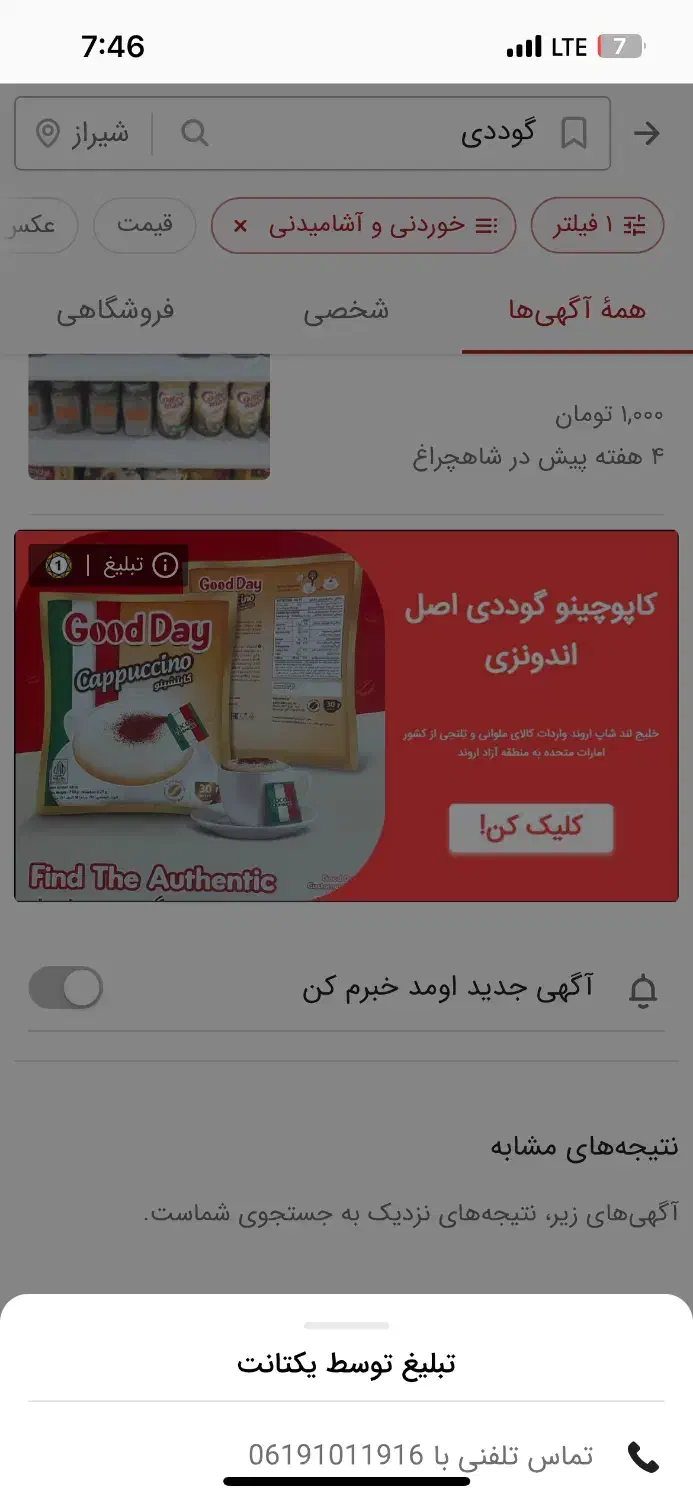Open the قیمت price filter chip
This screenshot has width=693, height=1500.
coord(144,226)
